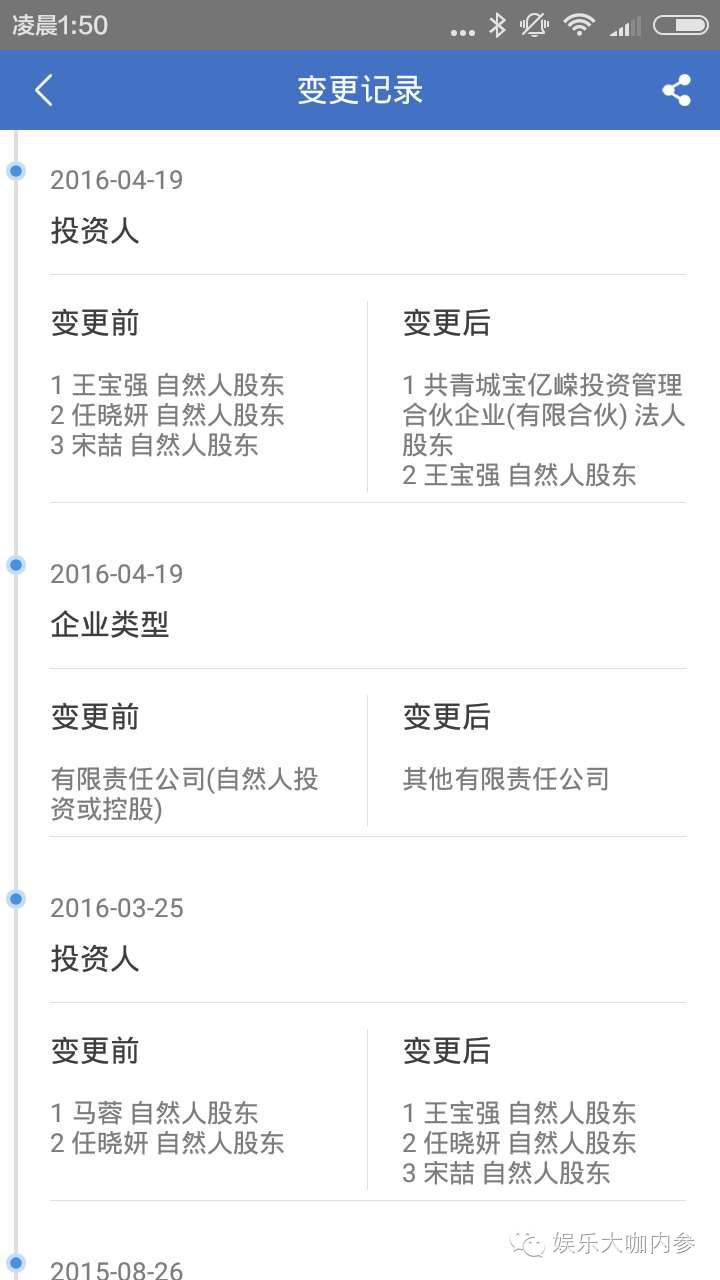Go back from the 变更记录 page
Viewport: 720px width, 1280px height.
43,90
